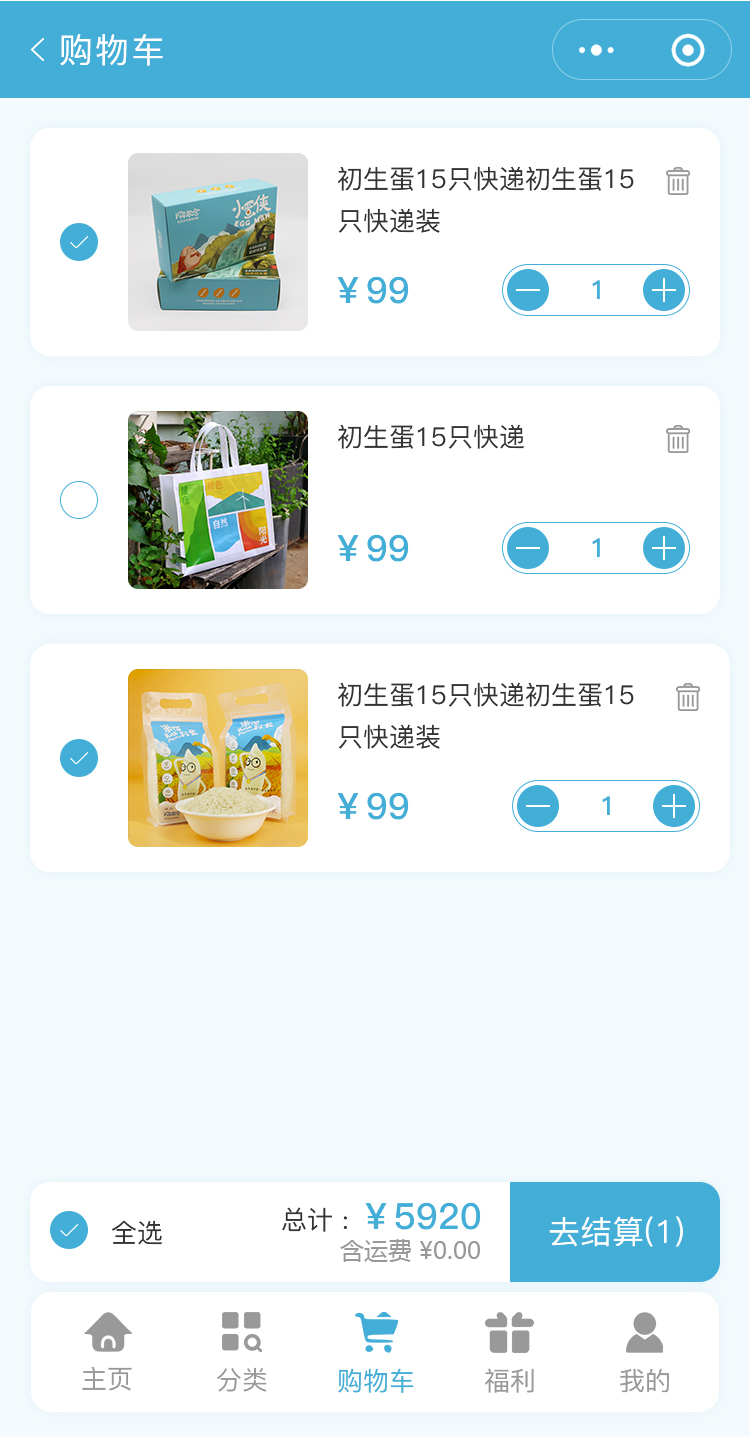Viewport: 750px width, 1437px height.
Task: Decrease quantity of the rice bags item
Action: pos(538,806)
